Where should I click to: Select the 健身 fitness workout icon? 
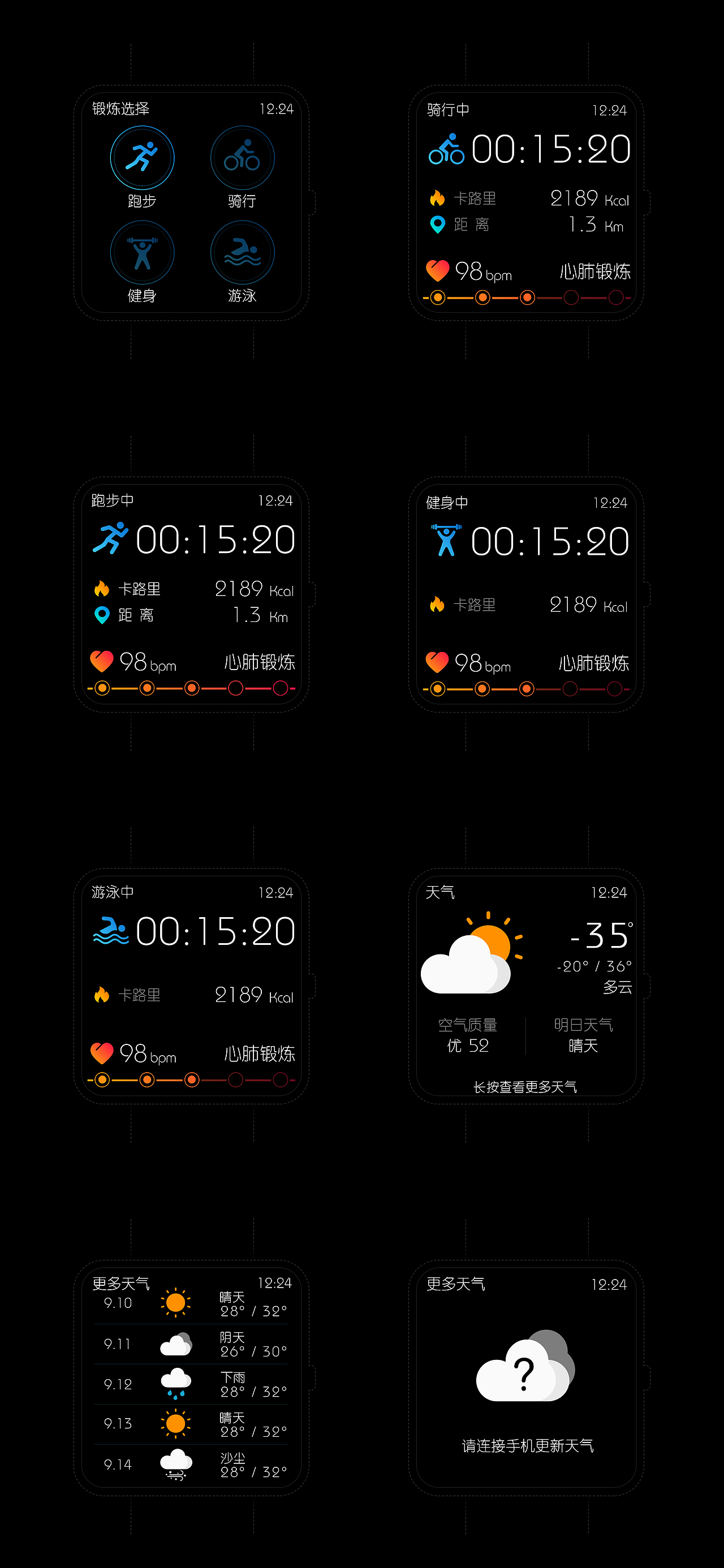tap(143, 252)
